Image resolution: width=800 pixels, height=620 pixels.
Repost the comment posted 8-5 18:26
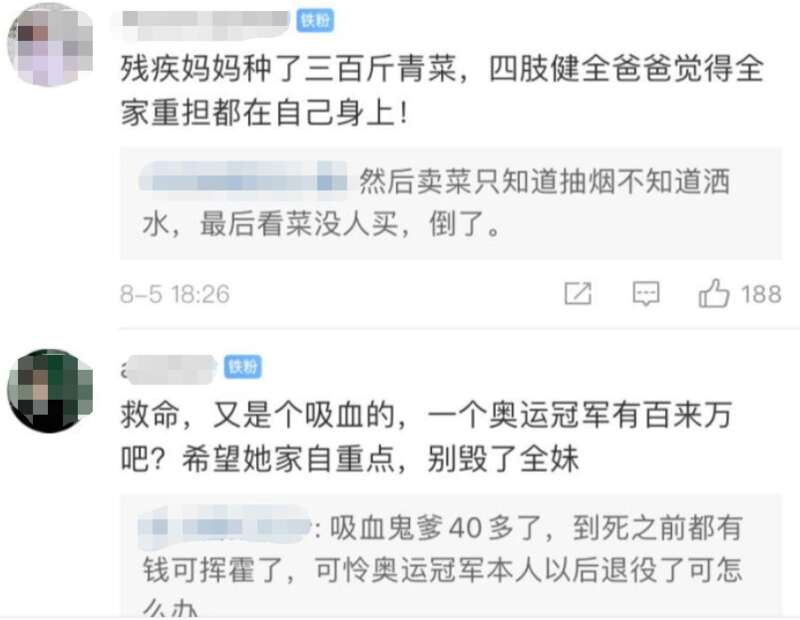[x=578, y=294]
